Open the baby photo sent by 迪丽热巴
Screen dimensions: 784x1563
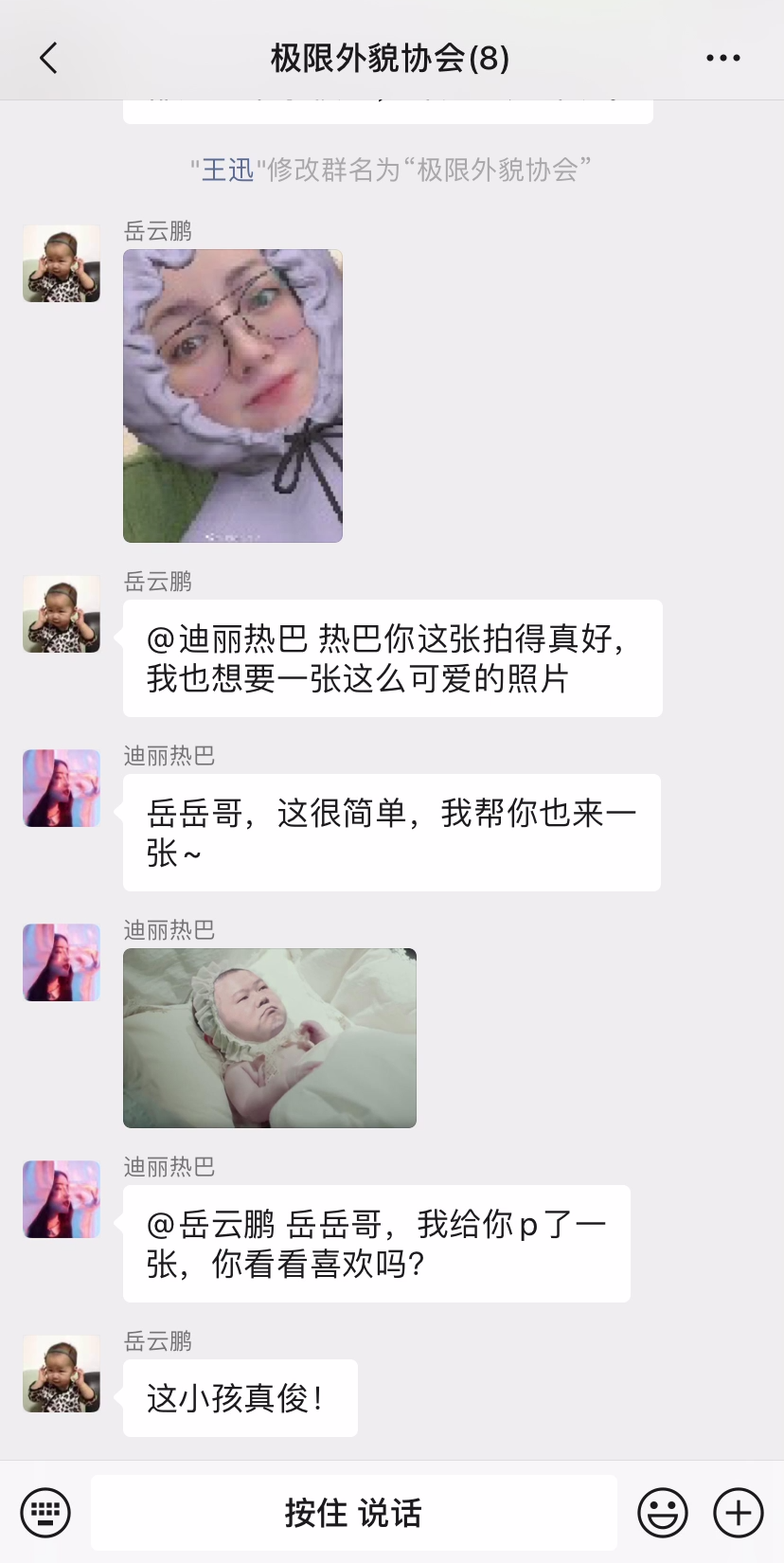[x=270, y=1038]
